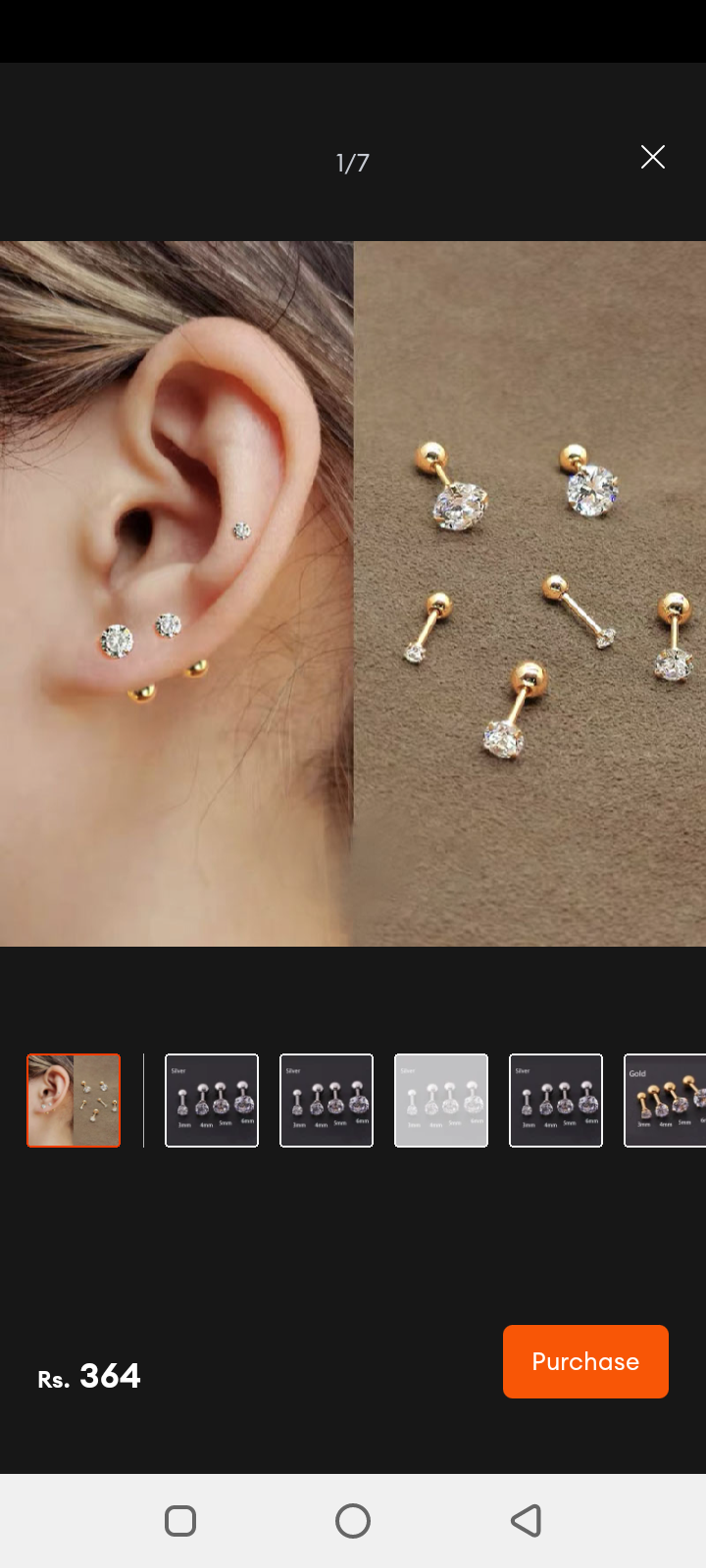
Task: Select the Gold earrings variant thumbnail
Action: [x=666, y=1101]
